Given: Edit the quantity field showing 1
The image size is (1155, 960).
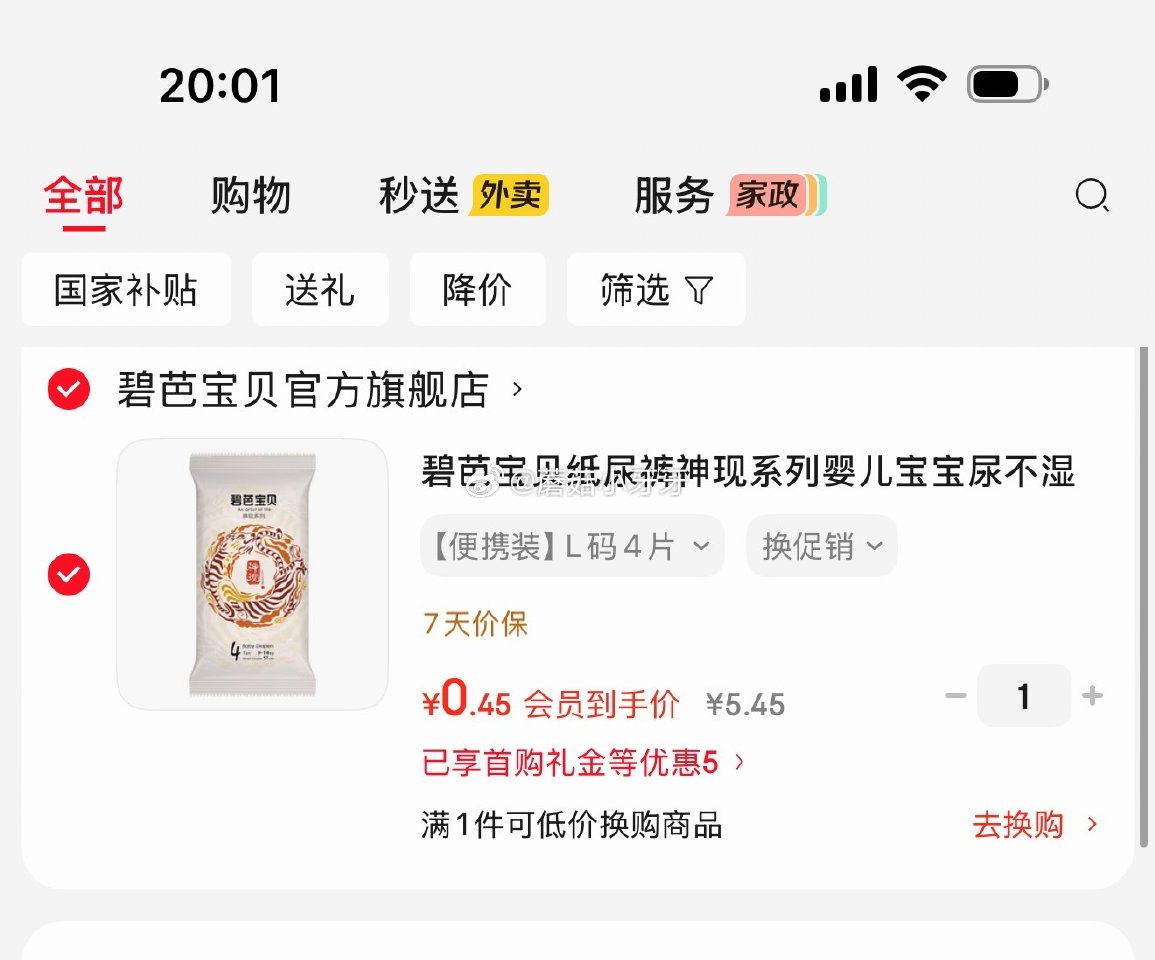Looking at the screenshot, I should [x=1023, y=696].
